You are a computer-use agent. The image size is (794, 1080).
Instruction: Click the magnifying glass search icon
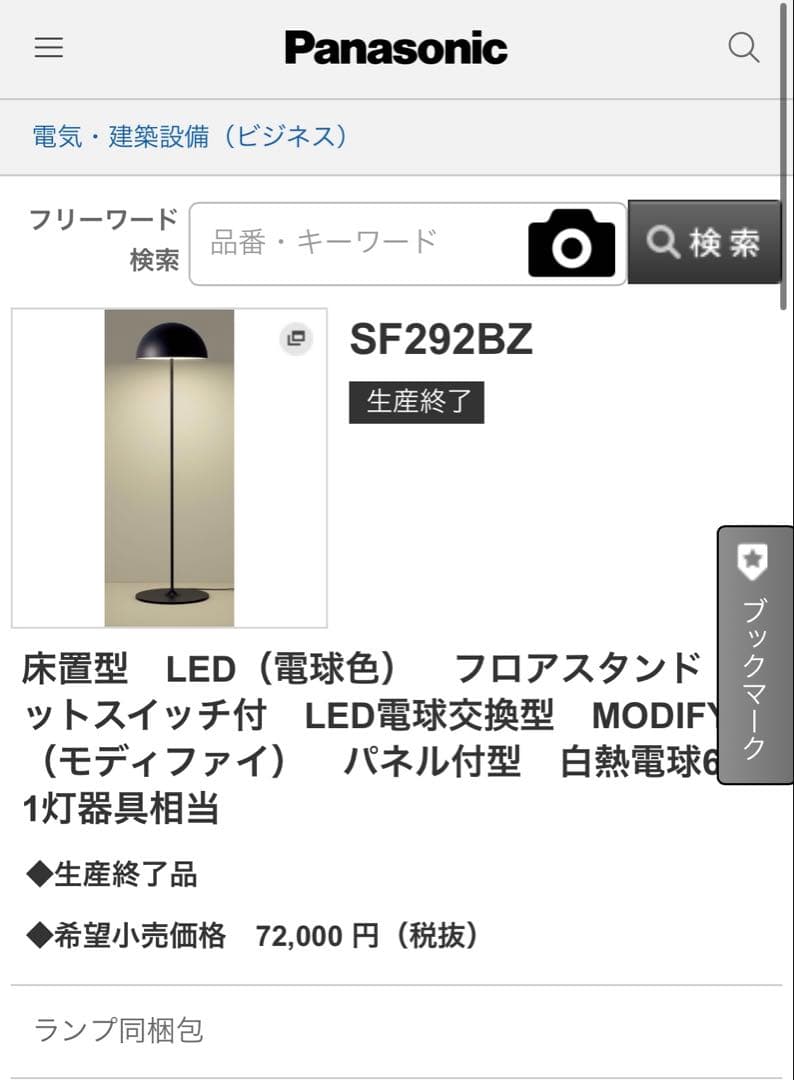744,47
